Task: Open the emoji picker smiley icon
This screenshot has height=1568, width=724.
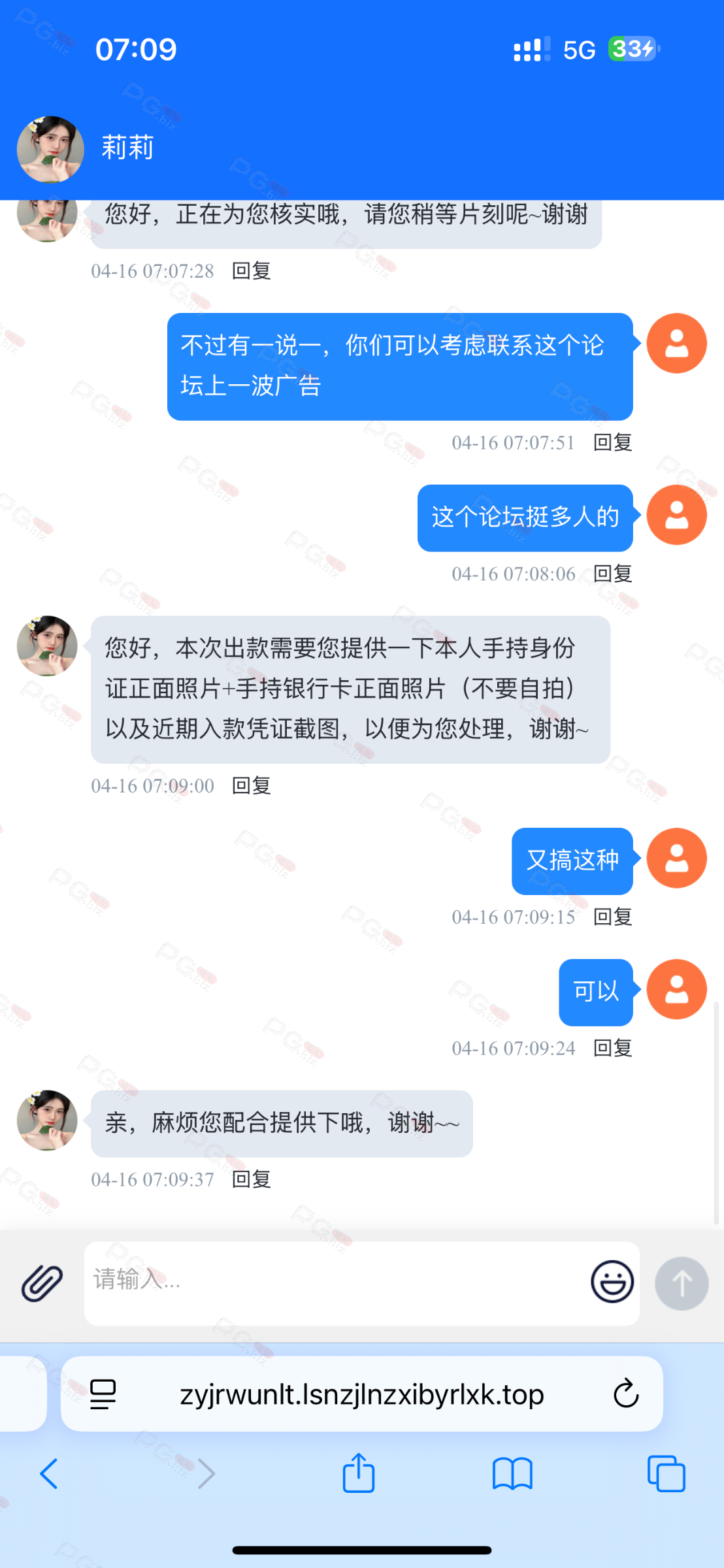Action: (x=612, y=1282)
